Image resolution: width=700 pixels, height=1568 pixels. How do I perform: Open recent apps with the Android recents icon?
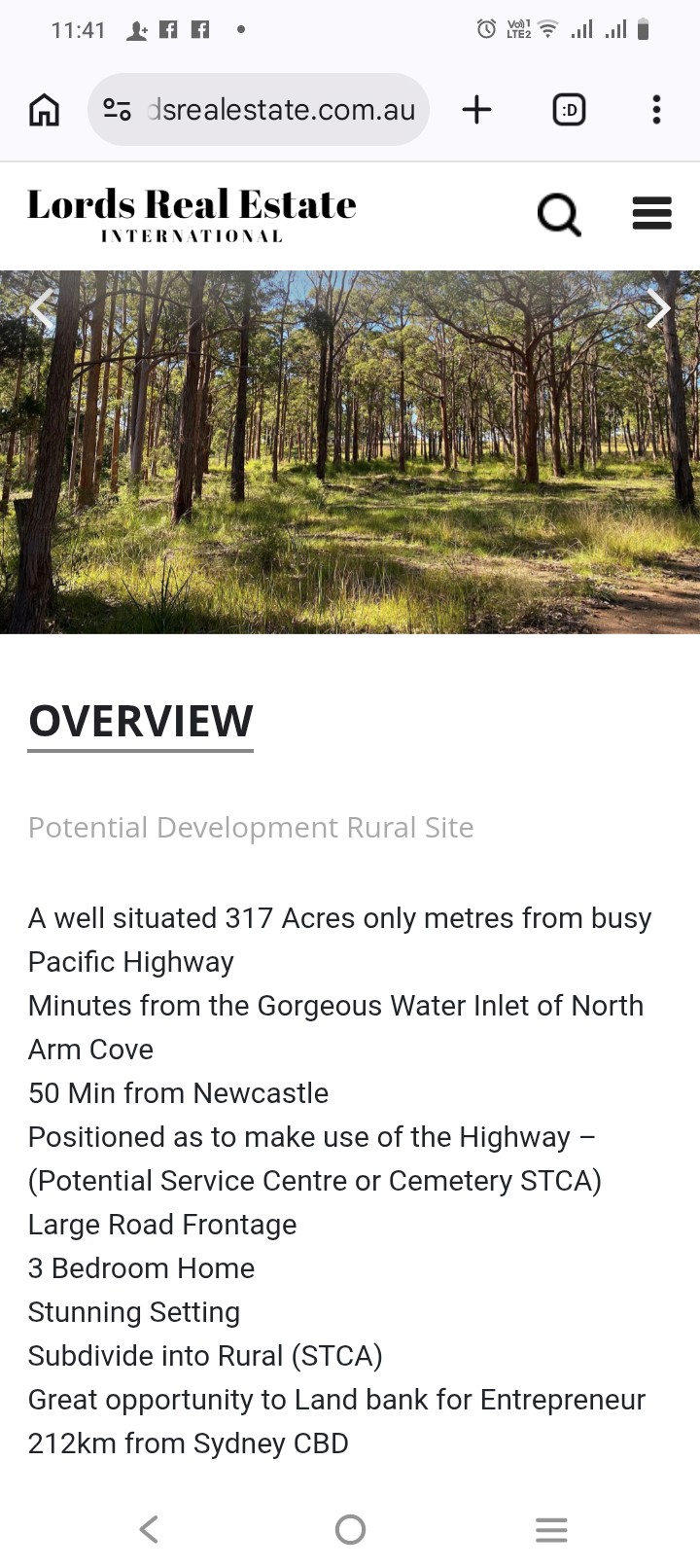click(x=551, y=1528)
